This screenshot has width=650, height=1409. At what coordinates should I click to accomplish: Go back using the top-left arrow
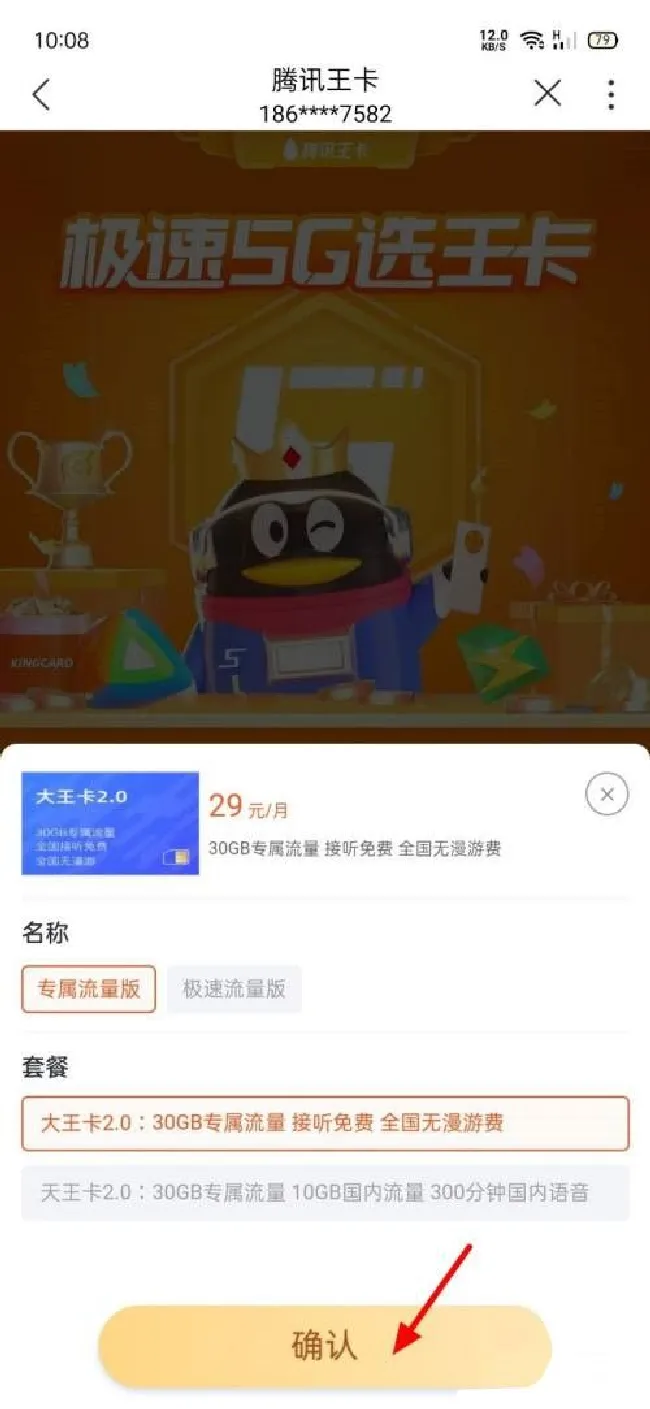coord(41,95)
